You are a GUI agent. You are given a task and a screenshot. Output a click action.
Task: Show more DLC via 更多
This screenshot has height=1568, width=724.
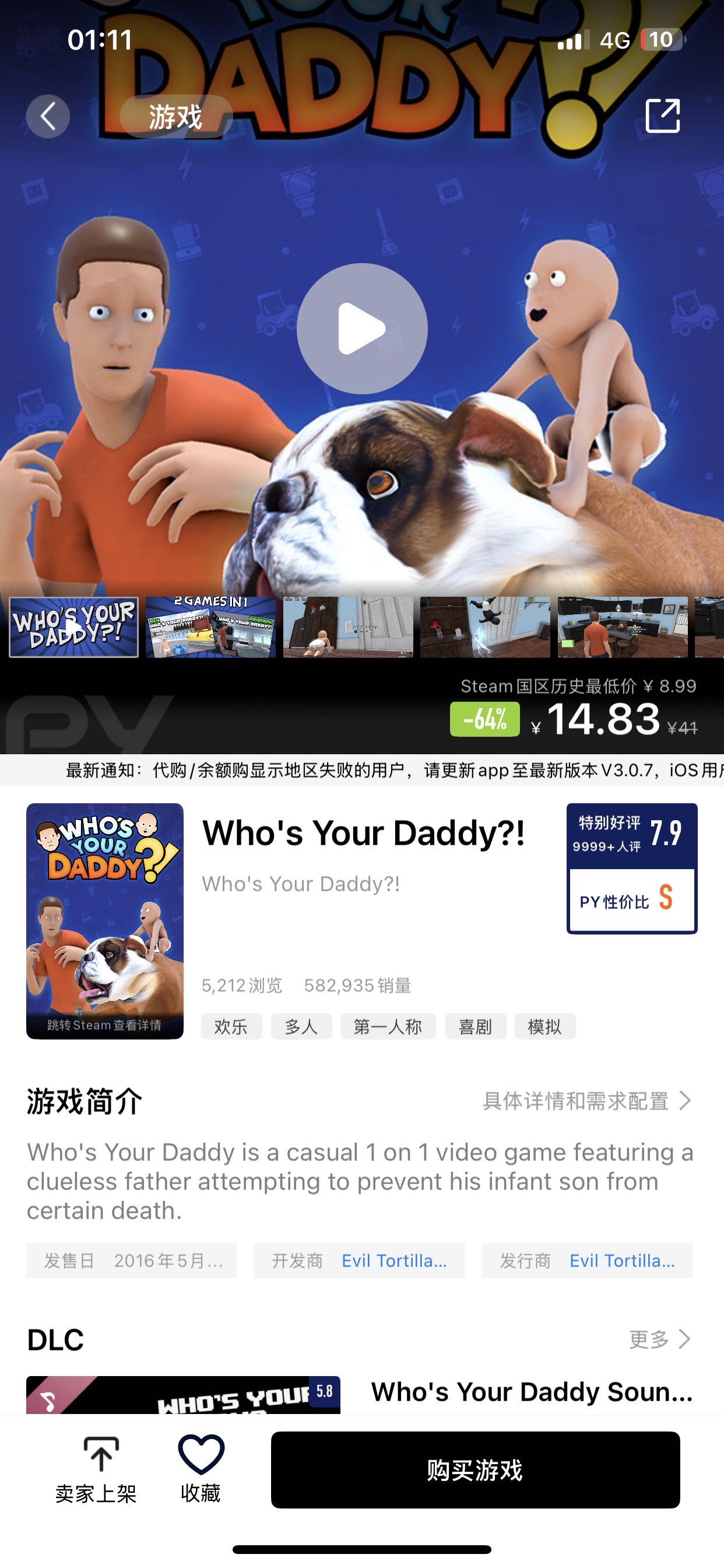[x=659, y=1339]
